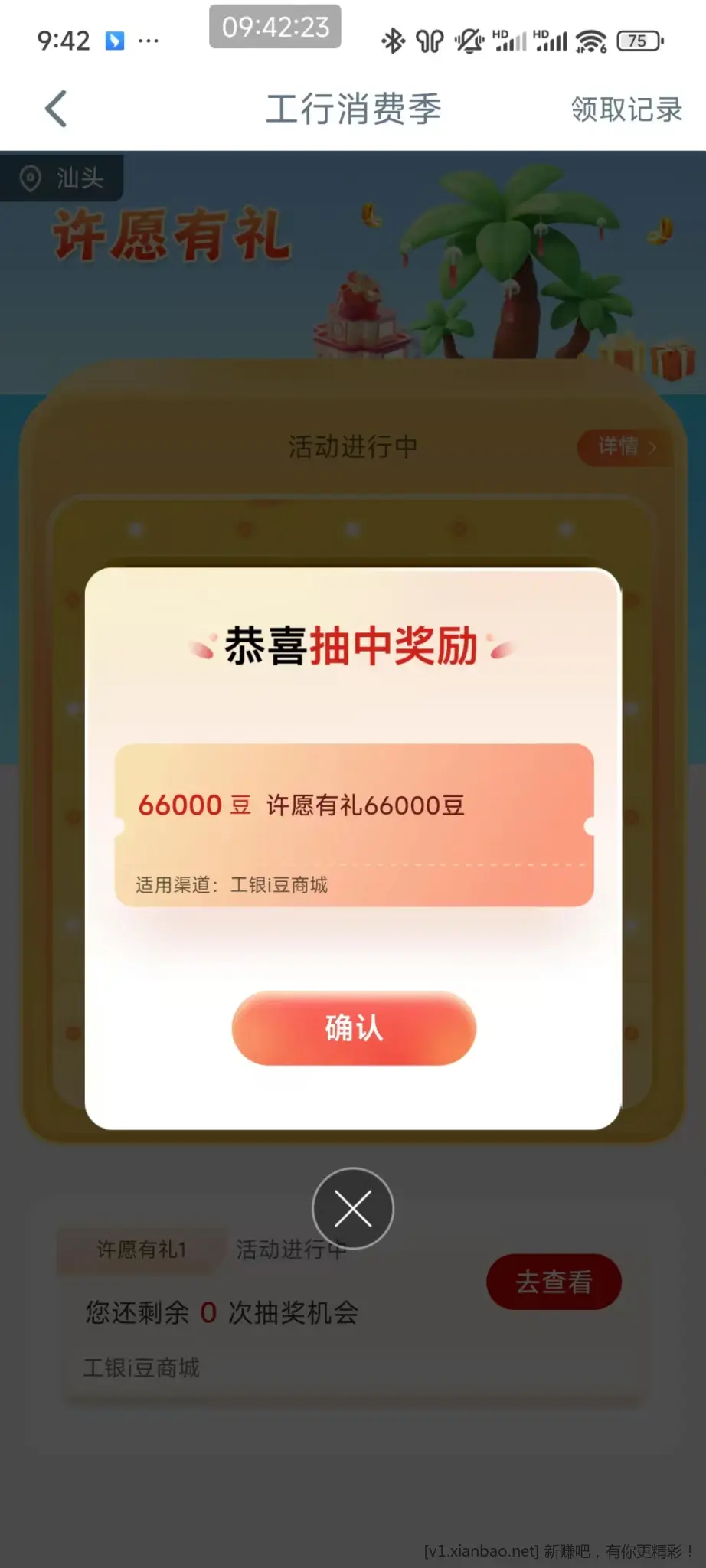Tap the back arrow in header

click(x=56, y=109)
